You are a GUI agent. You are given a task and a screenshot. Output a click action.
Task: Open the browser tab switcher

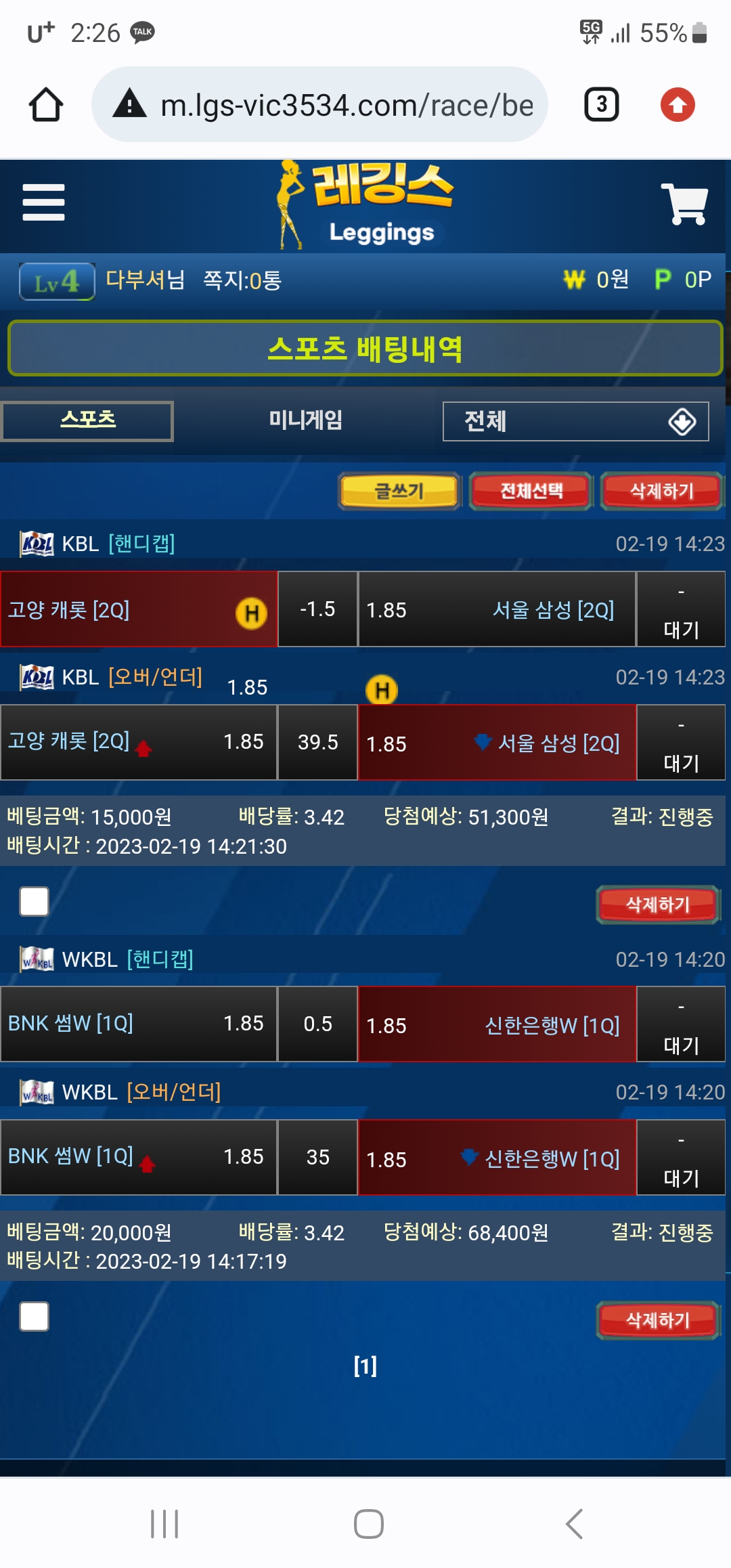pyautogui.click(x=601, y=105)
